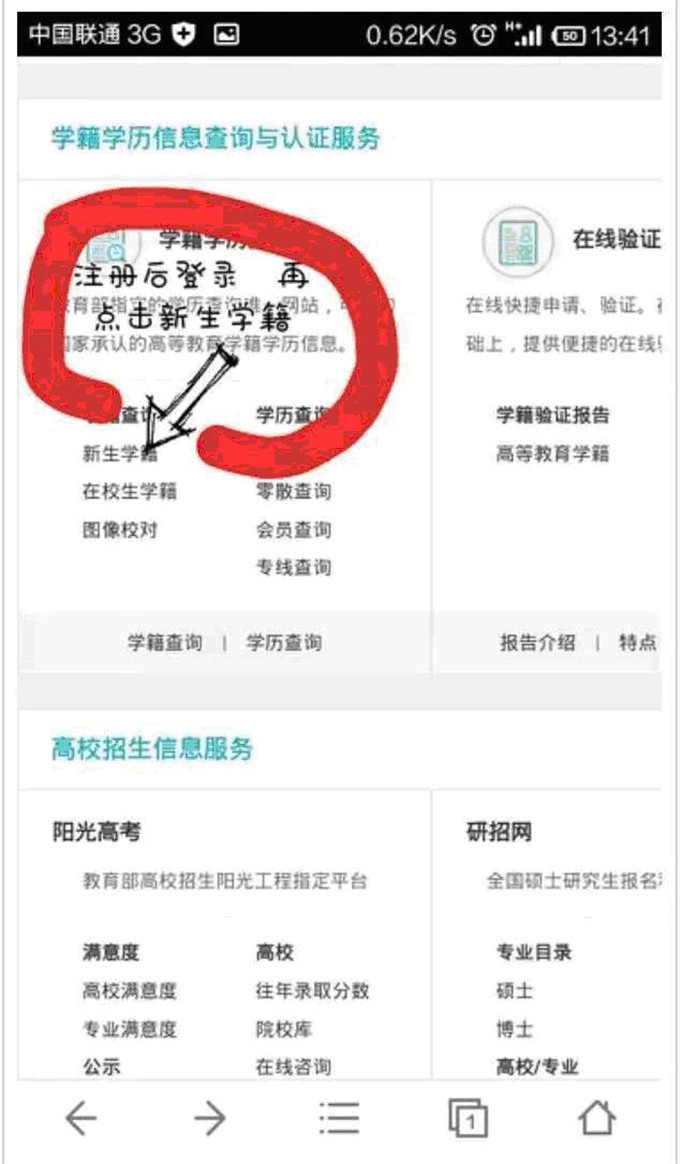
Task: Open the 院校库 link
Action: point(283,1029)
